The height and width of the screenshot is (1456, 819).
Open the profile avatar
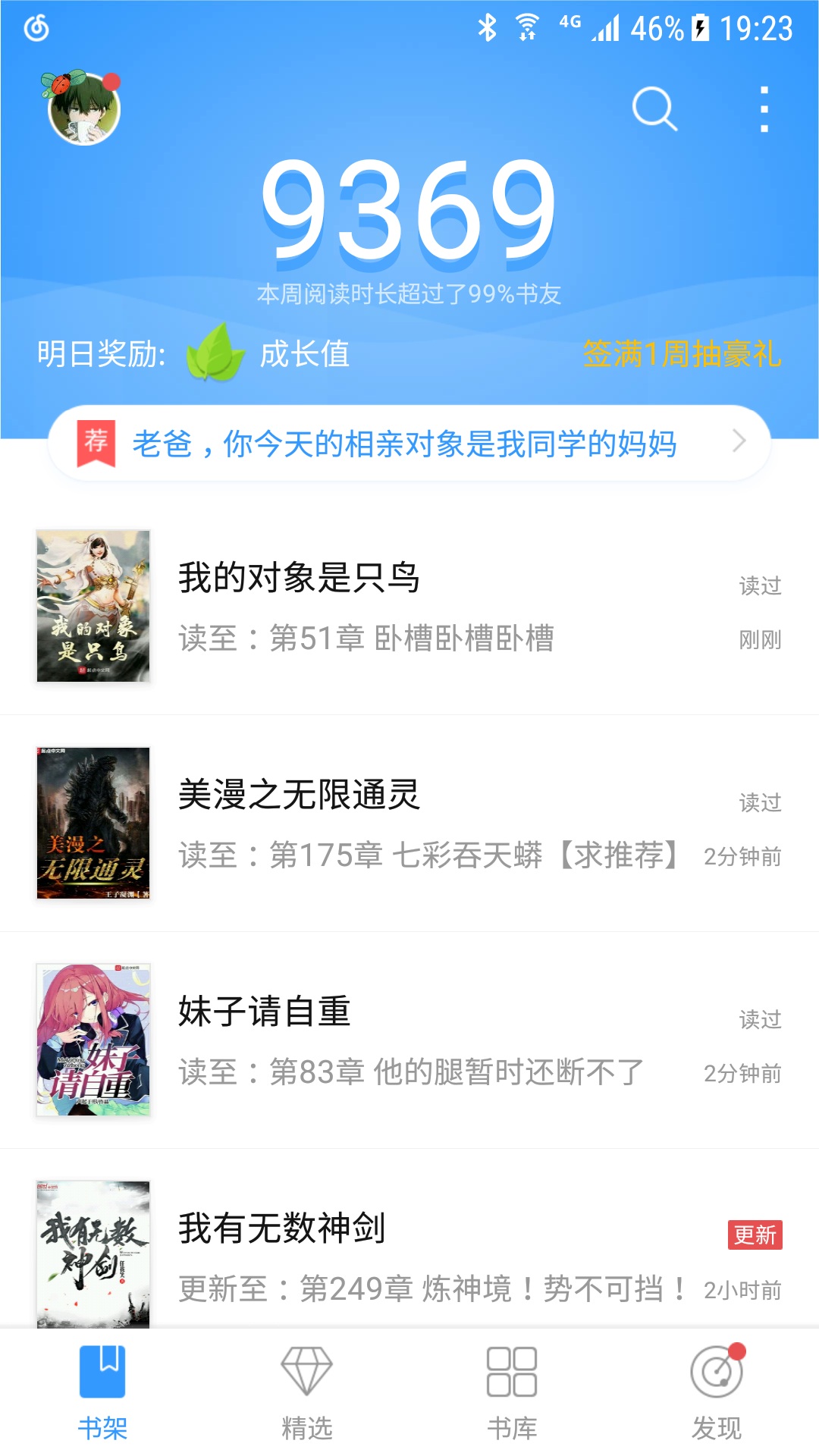tap(83, 109)
